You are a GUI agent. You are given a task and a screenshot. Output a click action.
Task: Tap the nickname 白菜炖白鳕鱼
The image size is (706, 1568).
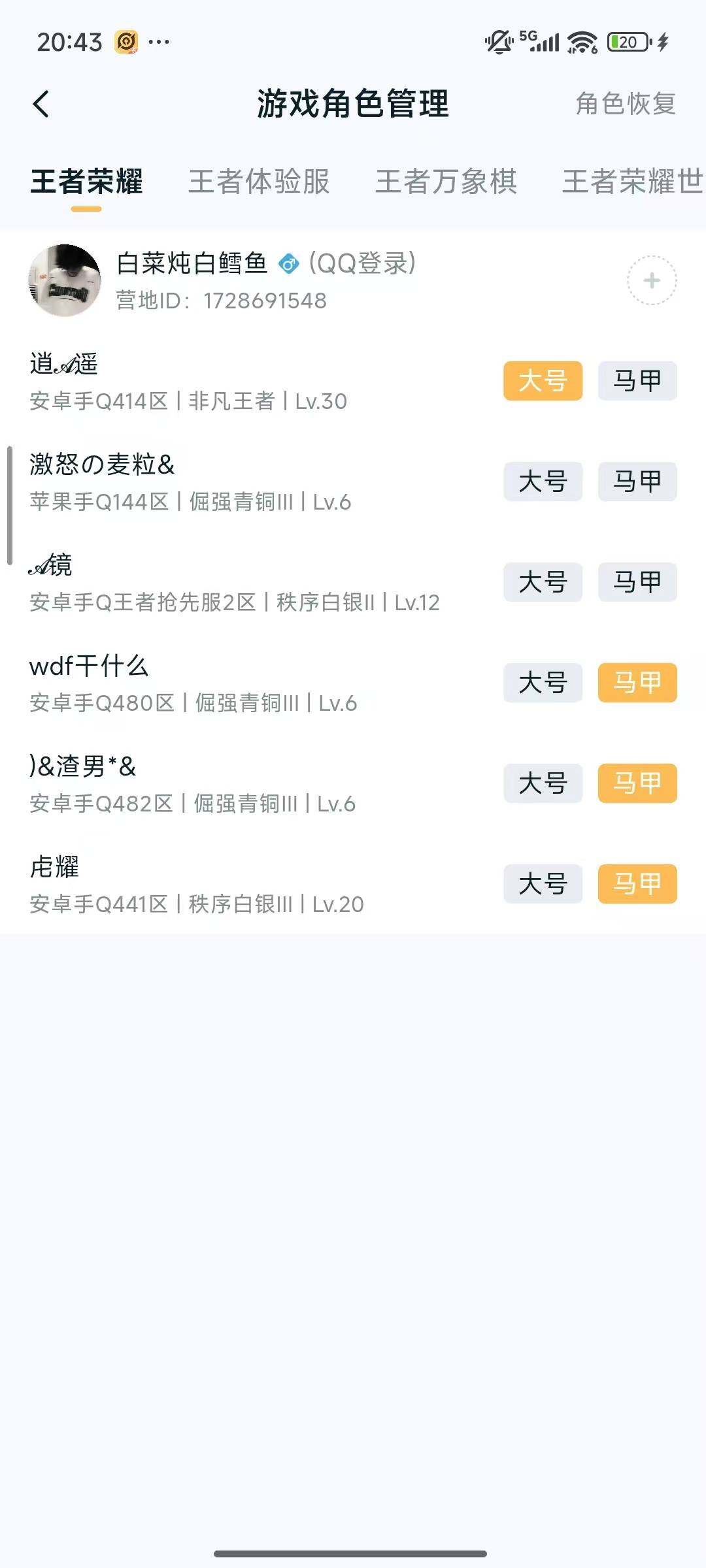click(x=192, y=264)
